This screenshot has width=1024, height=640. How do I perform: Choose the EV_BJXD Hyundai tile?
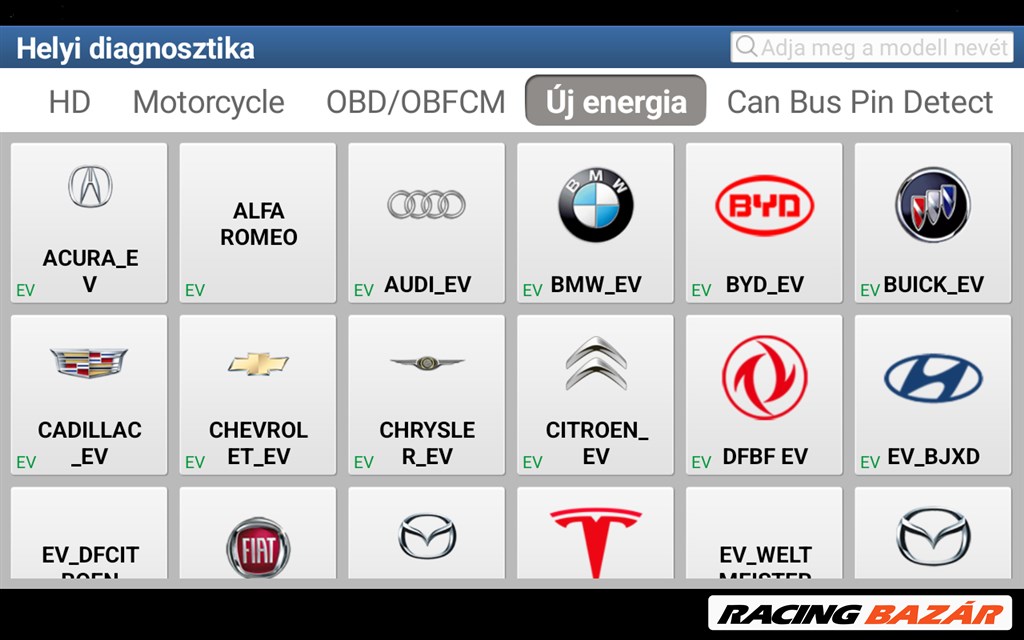933,395
